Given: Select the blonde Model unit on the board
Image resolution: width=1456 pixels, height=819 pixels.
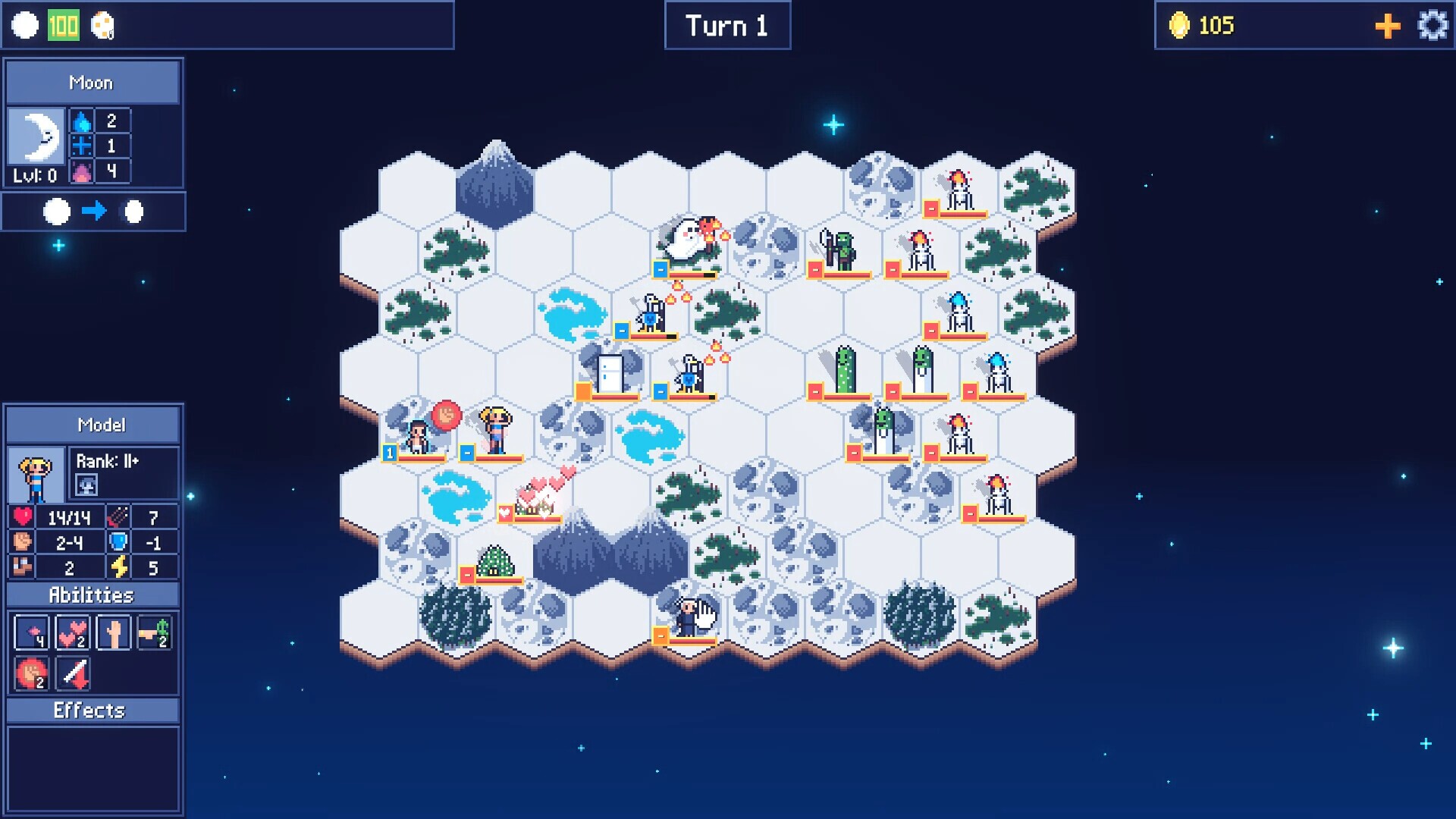Looking at the screenshot, I should pos(495,431).
